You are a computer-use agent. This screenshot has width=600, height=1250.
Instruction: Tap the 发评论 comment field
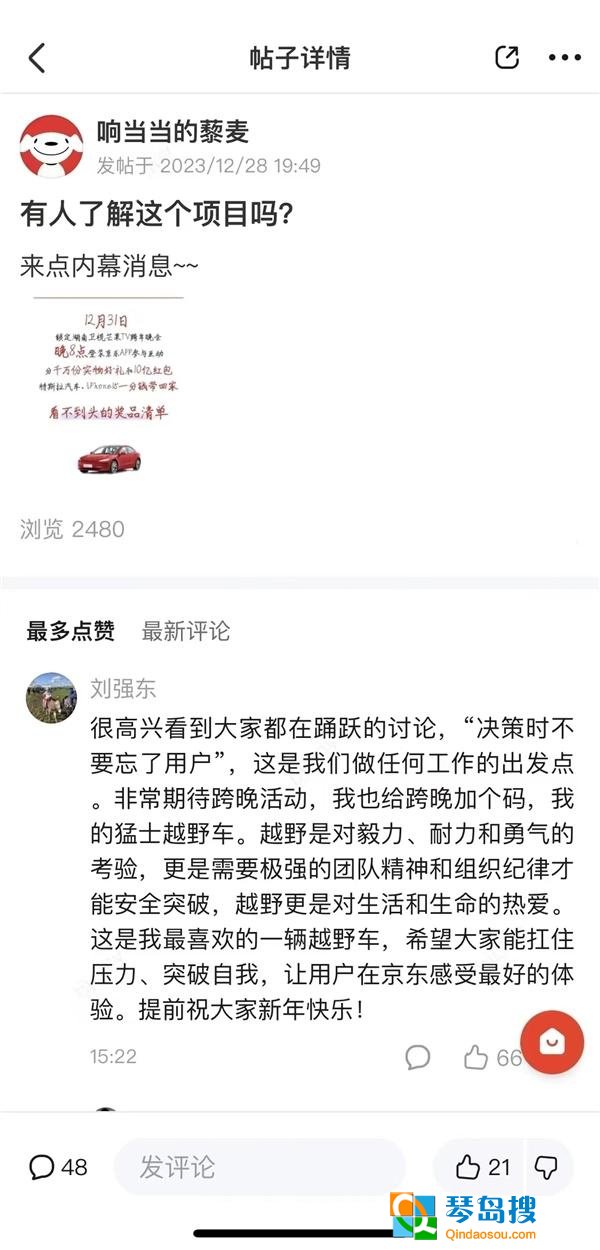[x=259, y=1166]
